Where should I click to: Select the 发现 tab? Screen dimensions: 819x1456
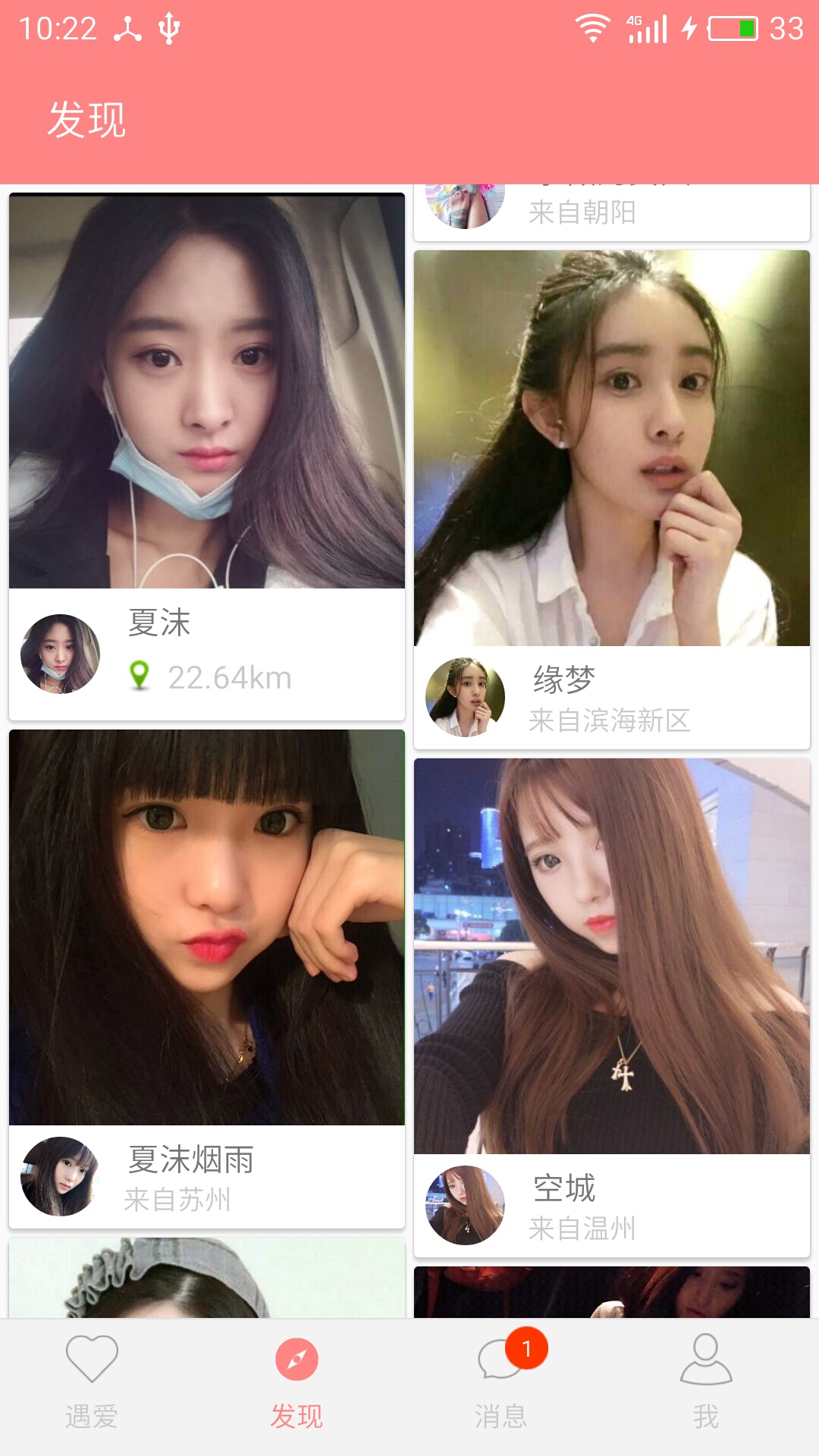tap(297, 1382)
